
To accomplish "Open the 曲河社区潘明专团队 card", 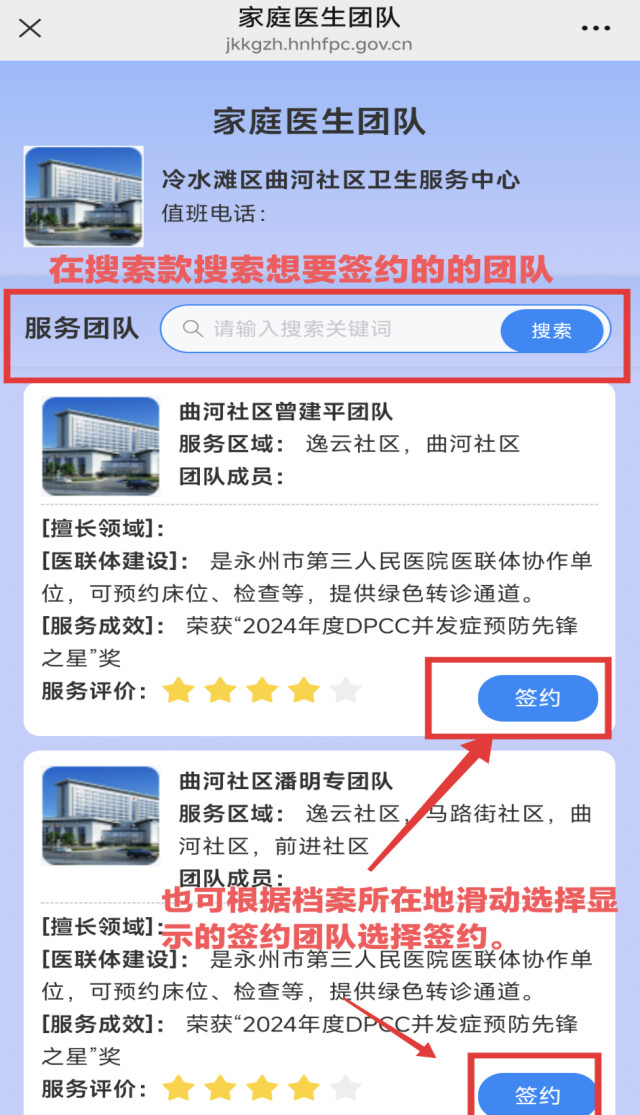I will 285,781.
